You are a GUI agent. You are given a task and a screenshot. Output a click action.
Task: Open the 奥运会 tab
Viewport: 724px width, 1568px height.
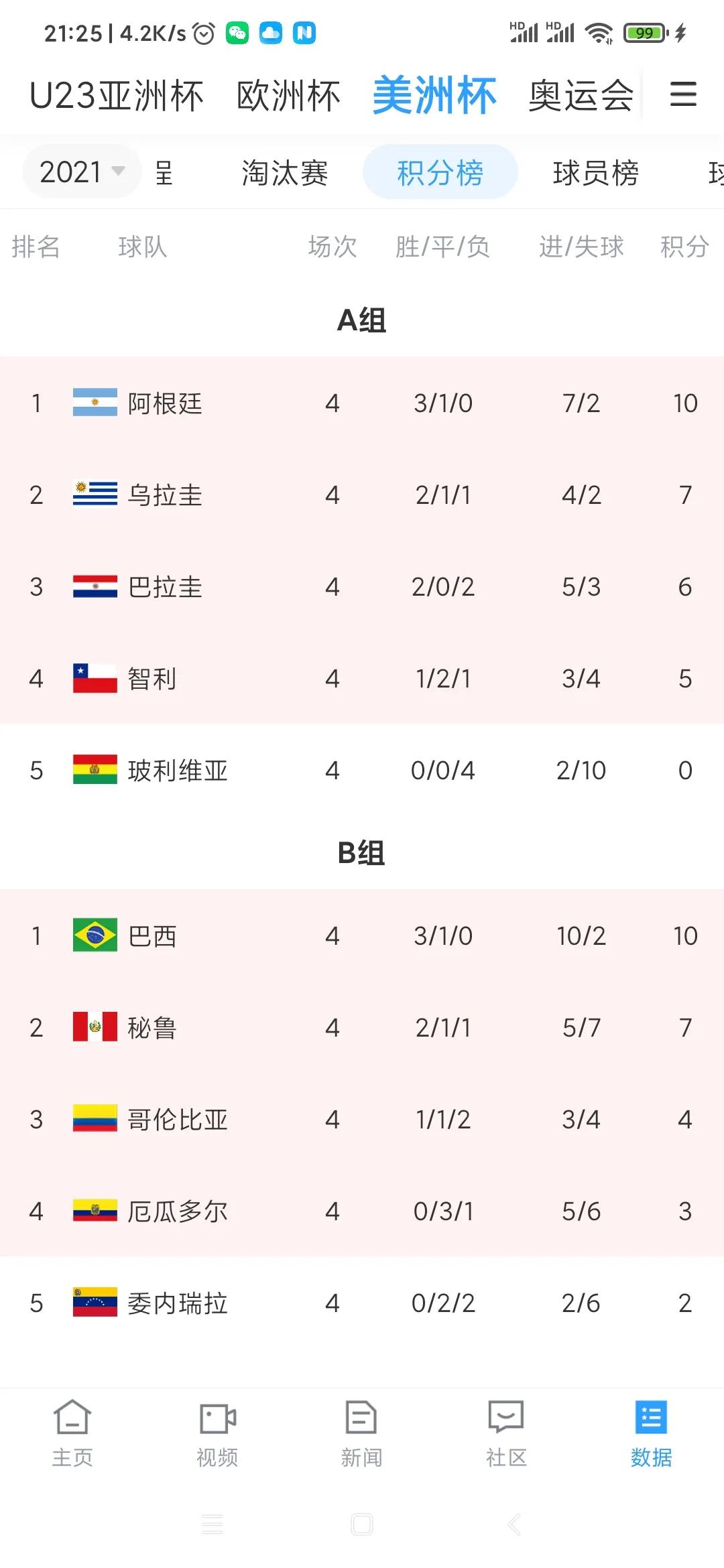tap(581, 95)
